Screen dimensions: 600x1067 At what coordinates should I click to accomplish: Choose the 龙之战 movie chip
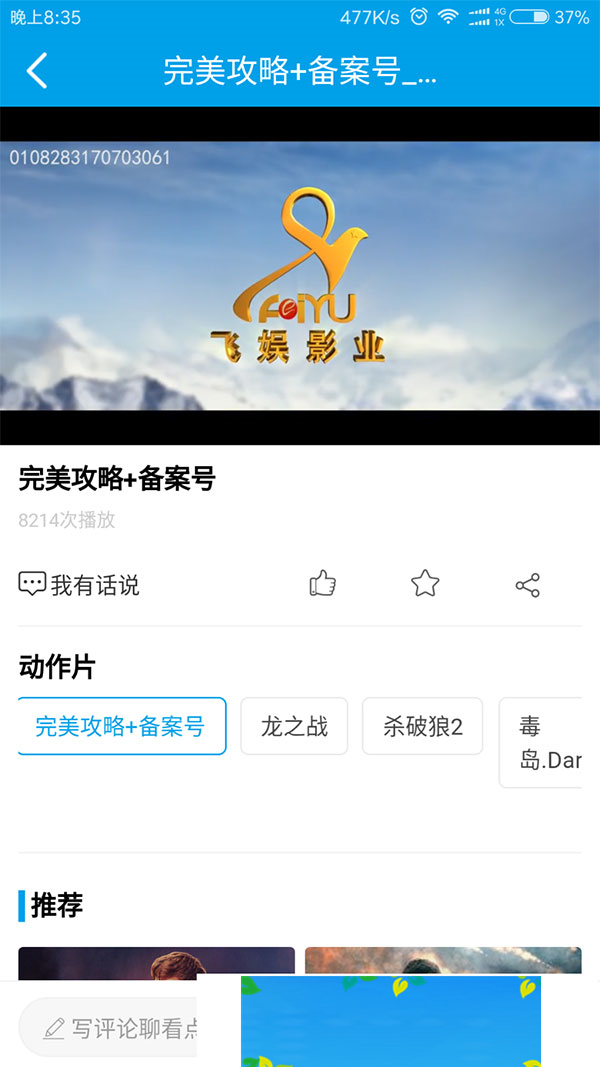pyautogui.click(x=294, y=726)
